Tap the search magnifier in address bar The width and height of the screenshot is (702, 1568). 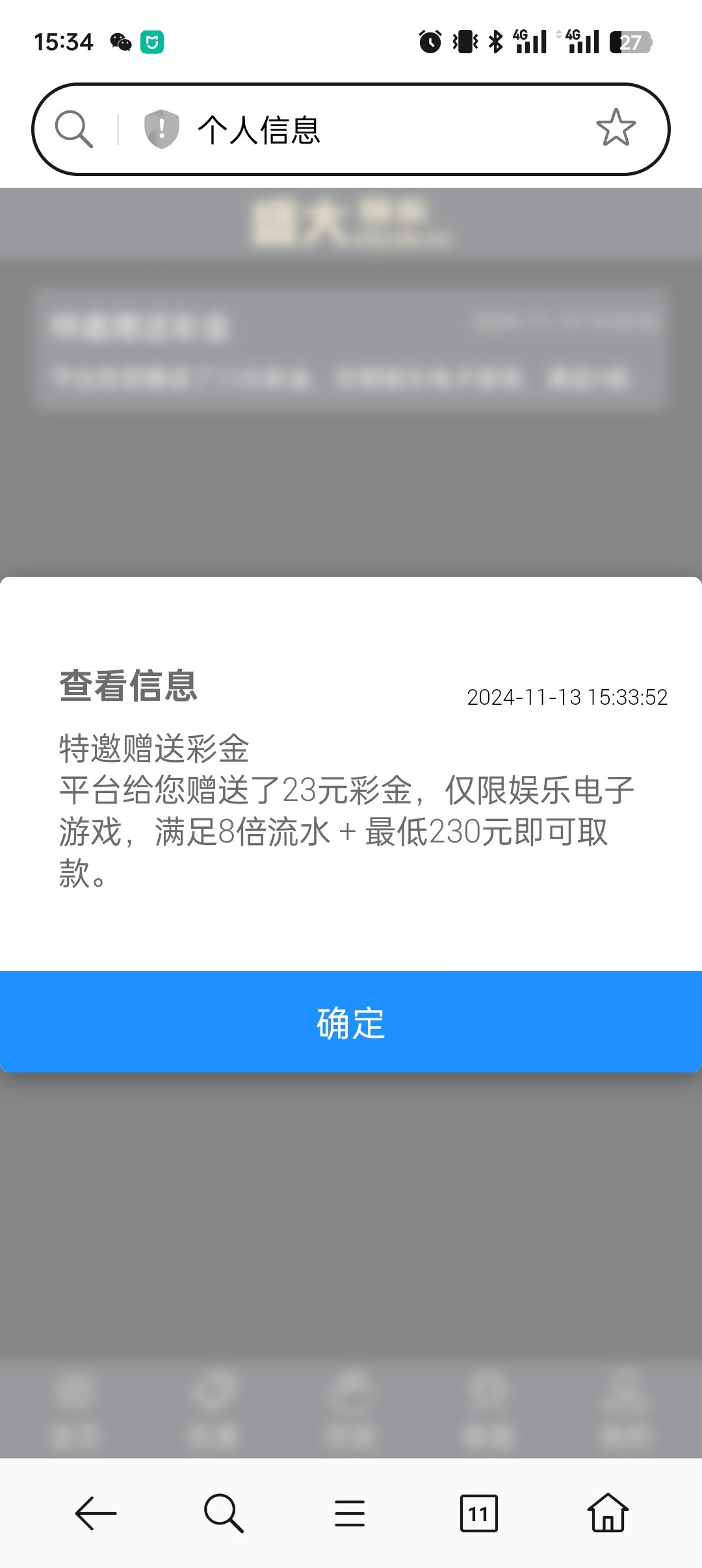pyautogui.click(x=73, y=129)
